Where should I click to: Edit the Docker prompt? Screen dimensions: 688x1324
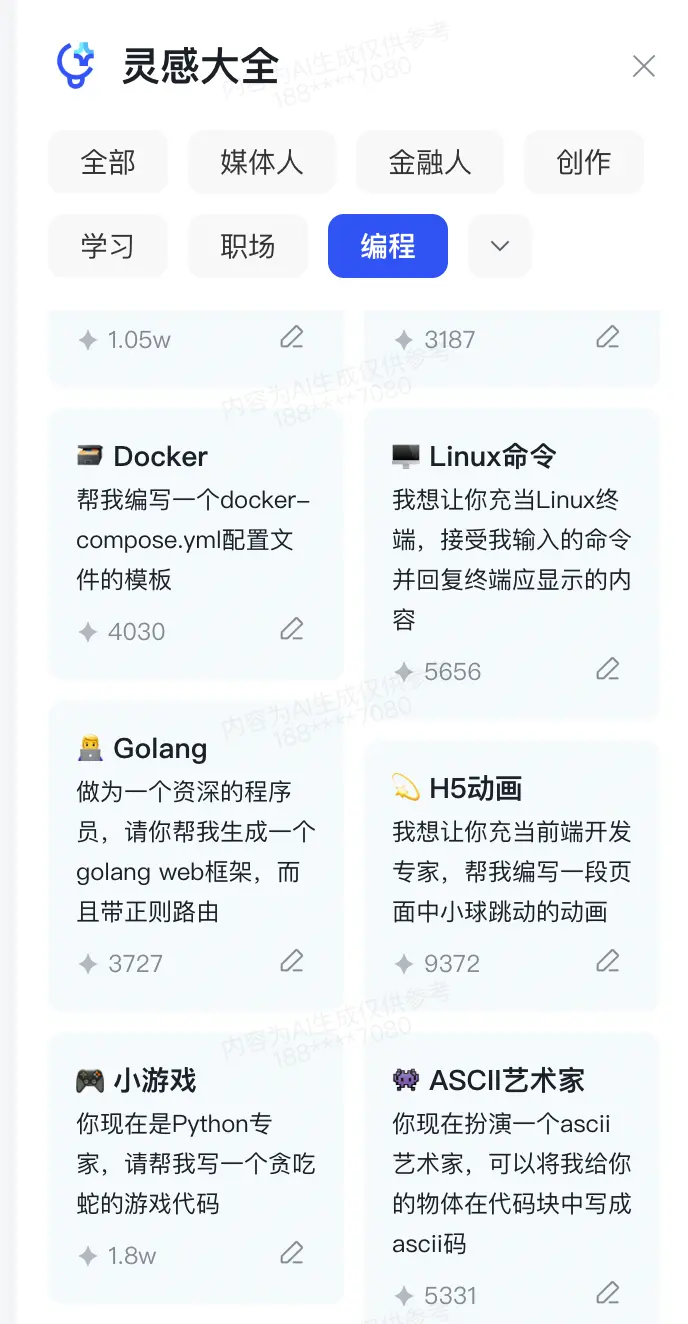(x=291, y=629)
